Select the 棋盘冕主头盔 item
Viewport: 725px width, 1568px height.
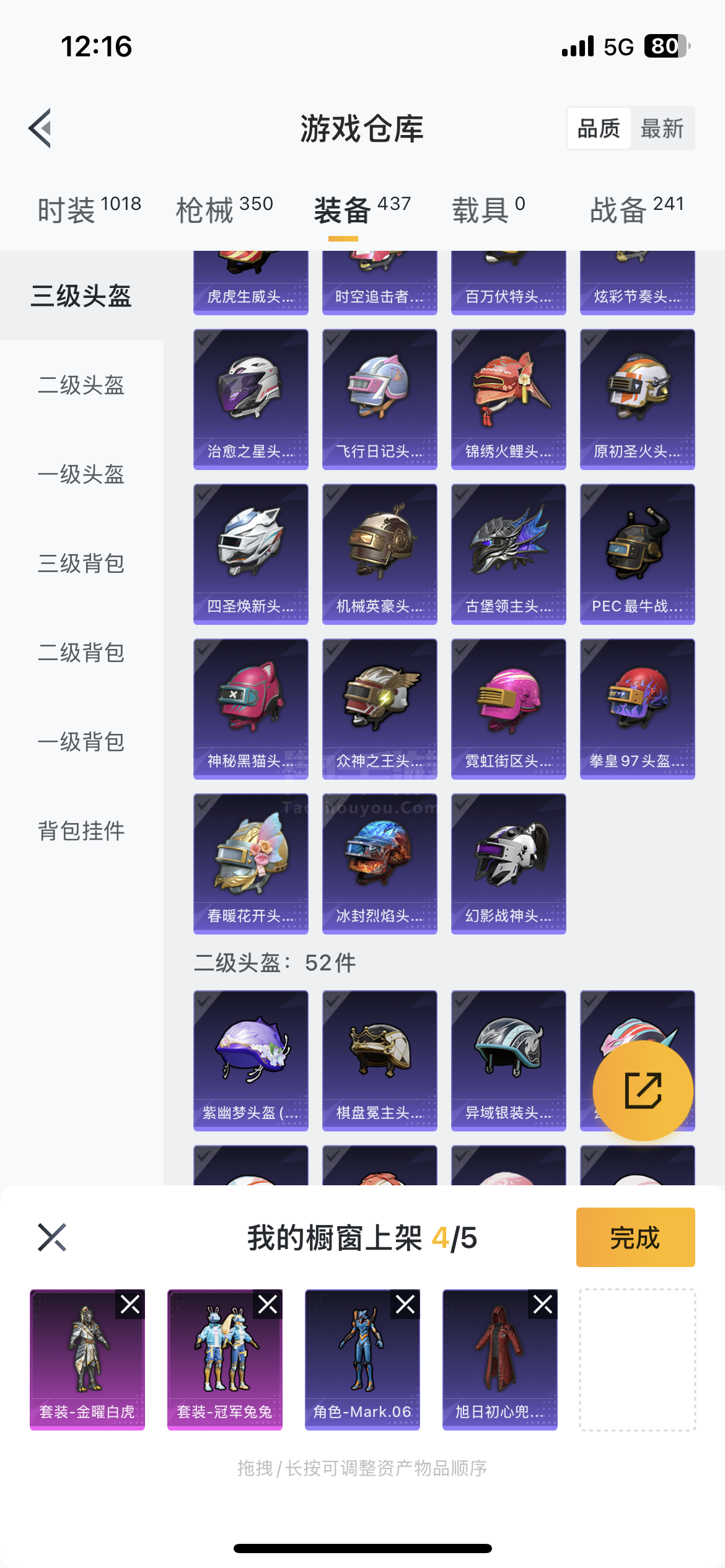(x=380, y=1061)
